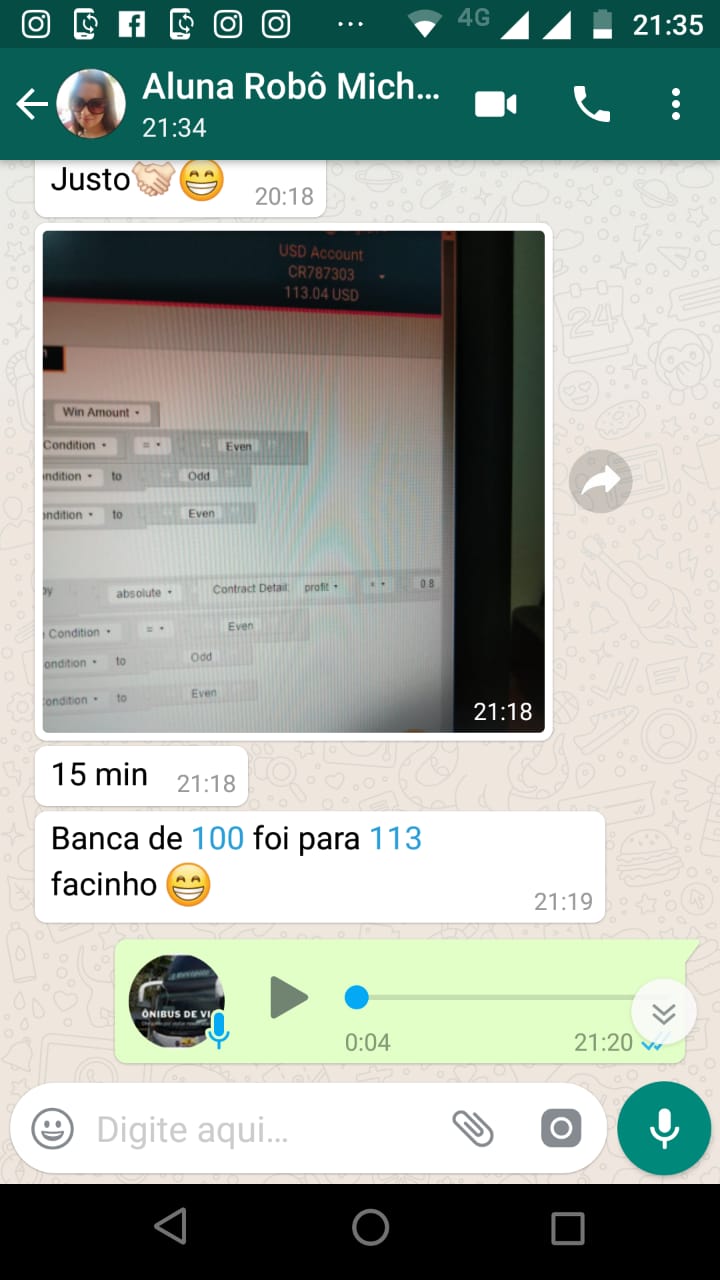Jump to the latest messages

[663, 1013]
